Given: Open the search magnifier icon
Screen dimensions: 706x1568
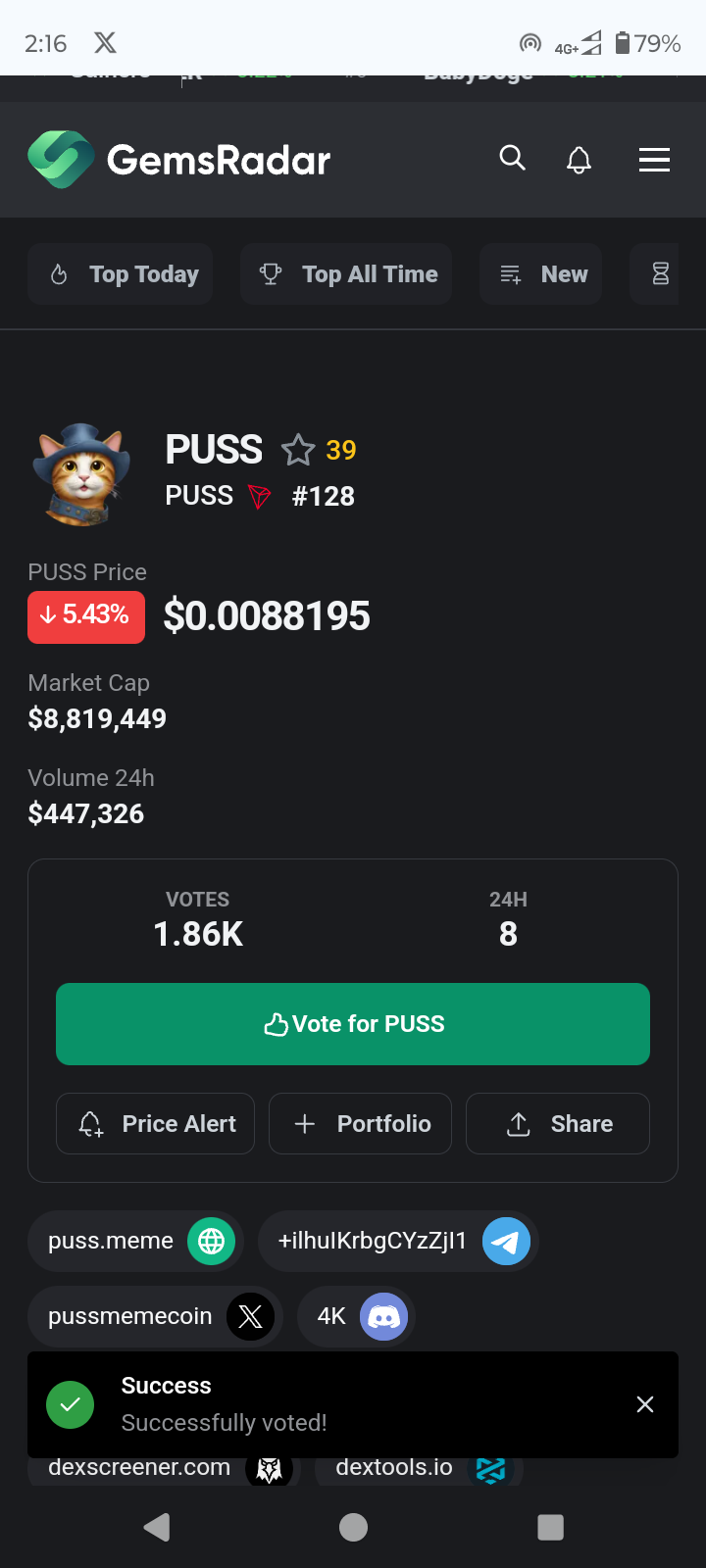Looking at the screenshot, I should click(512, 158).
